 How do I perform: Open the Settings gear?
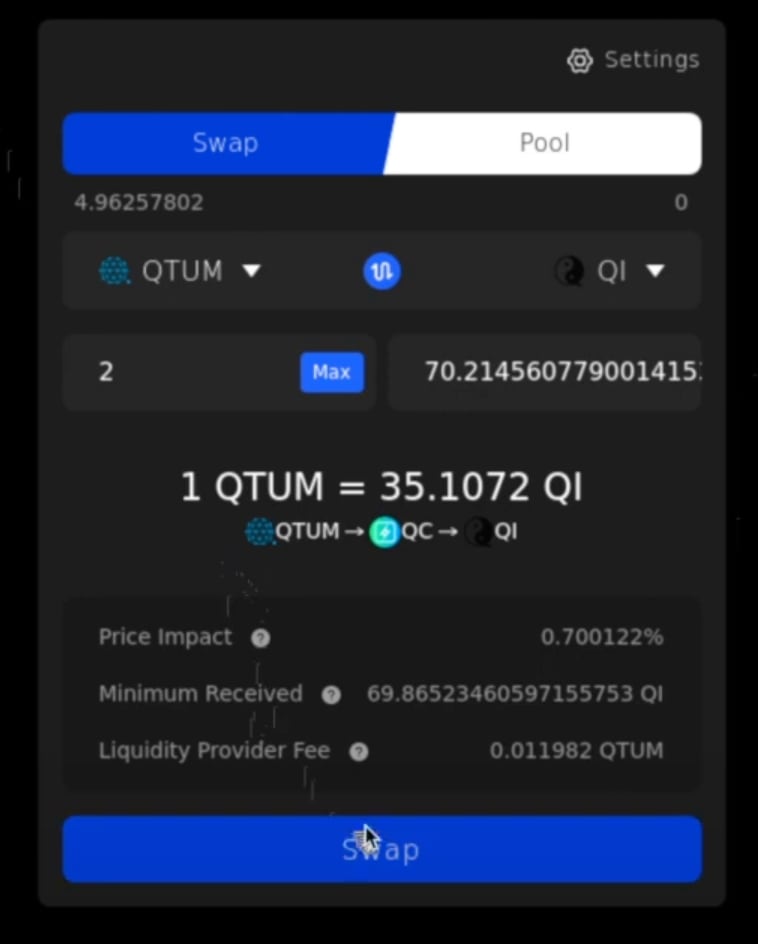(580, 61)
